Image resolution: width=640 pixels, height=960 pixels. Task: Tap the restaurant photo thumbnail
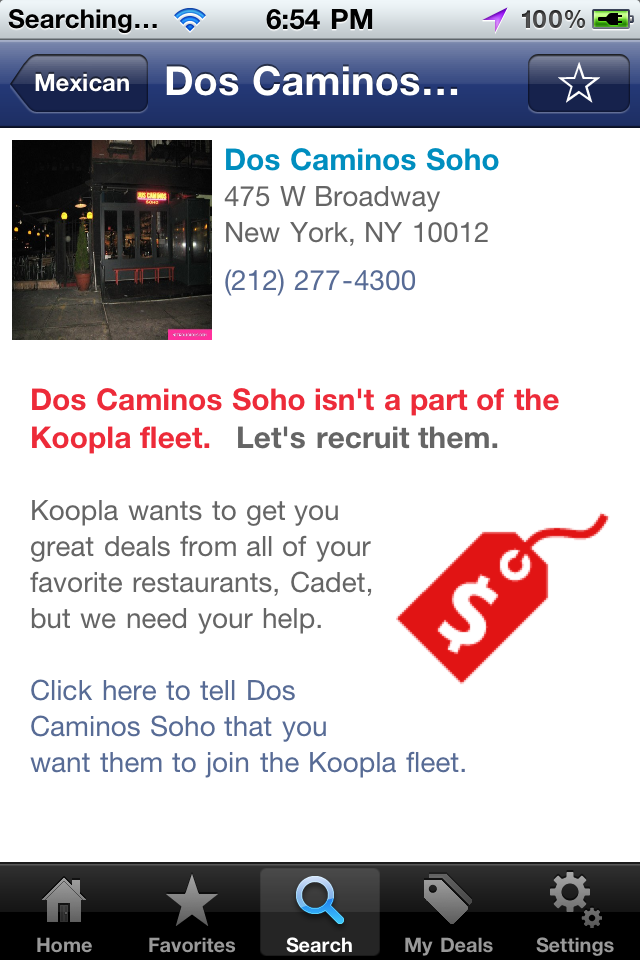[112, 240]
